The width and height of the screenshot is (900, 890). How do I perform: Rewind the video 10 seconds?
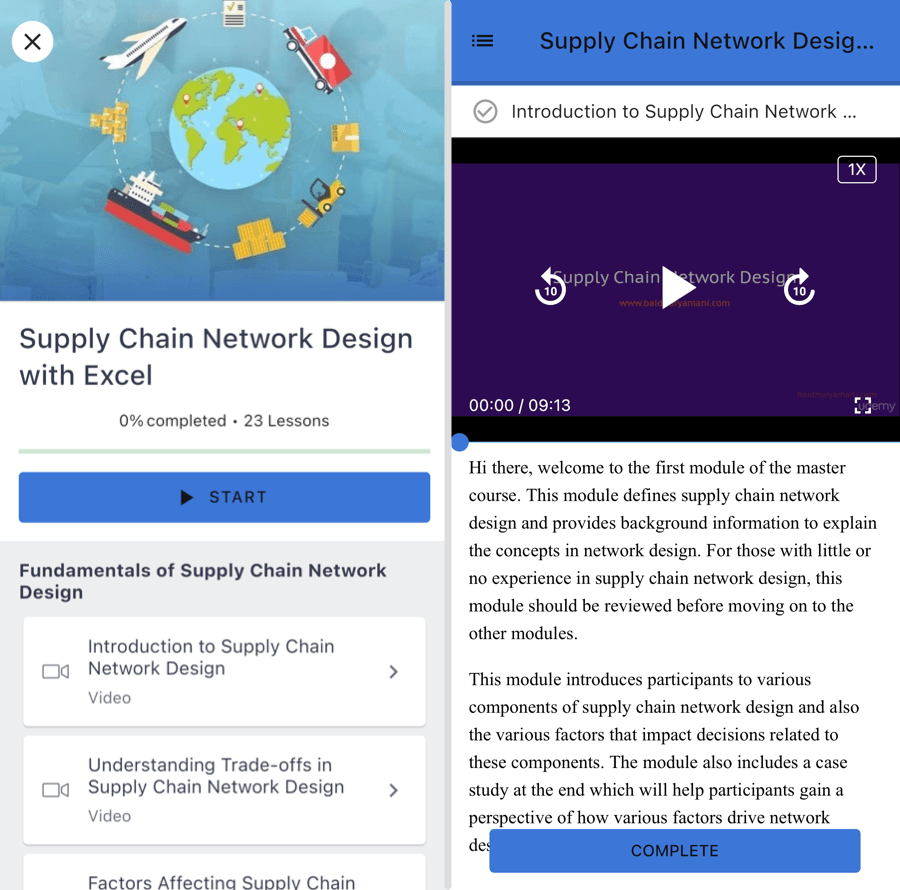(x=550, y=288)
